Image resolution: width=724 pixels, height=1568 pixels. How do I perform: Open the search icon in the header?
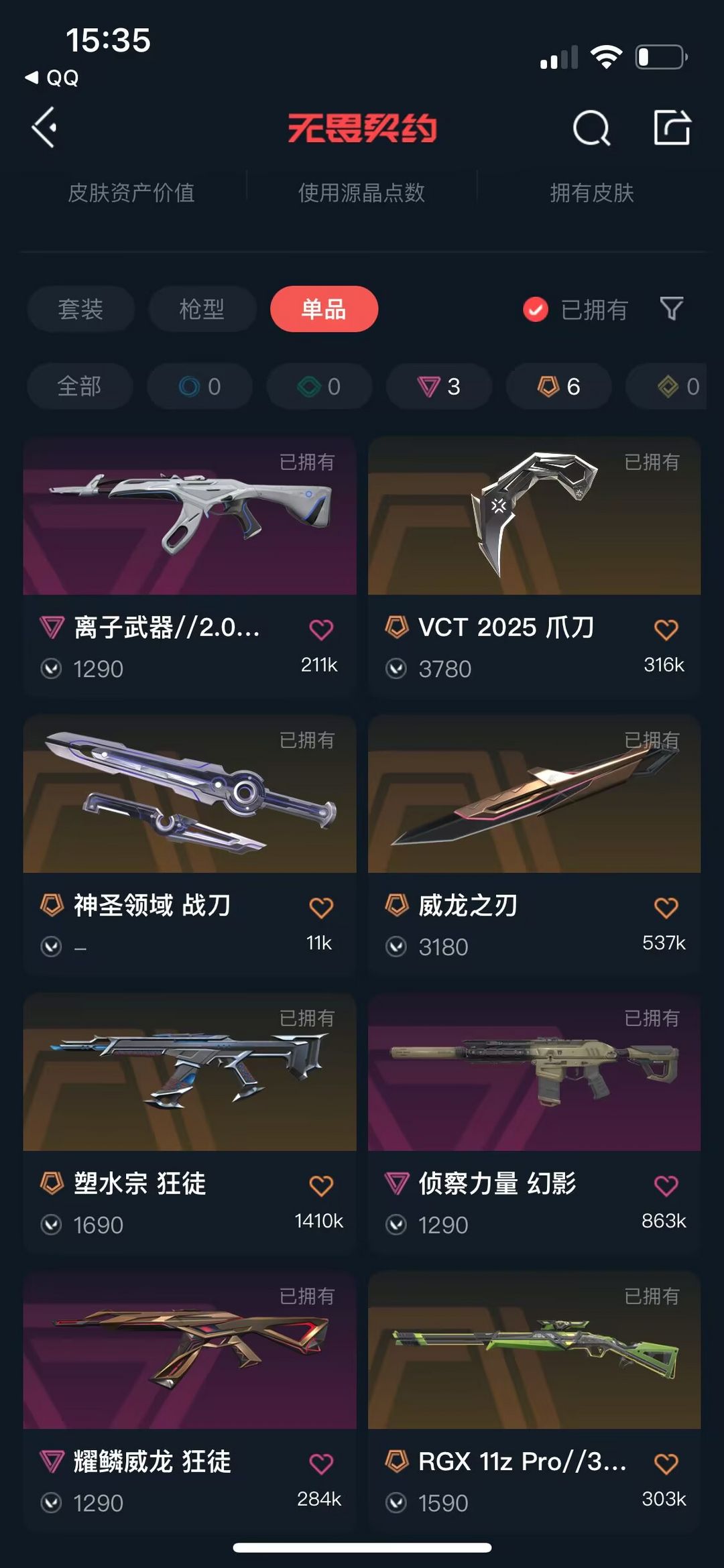tap(591, 127)
